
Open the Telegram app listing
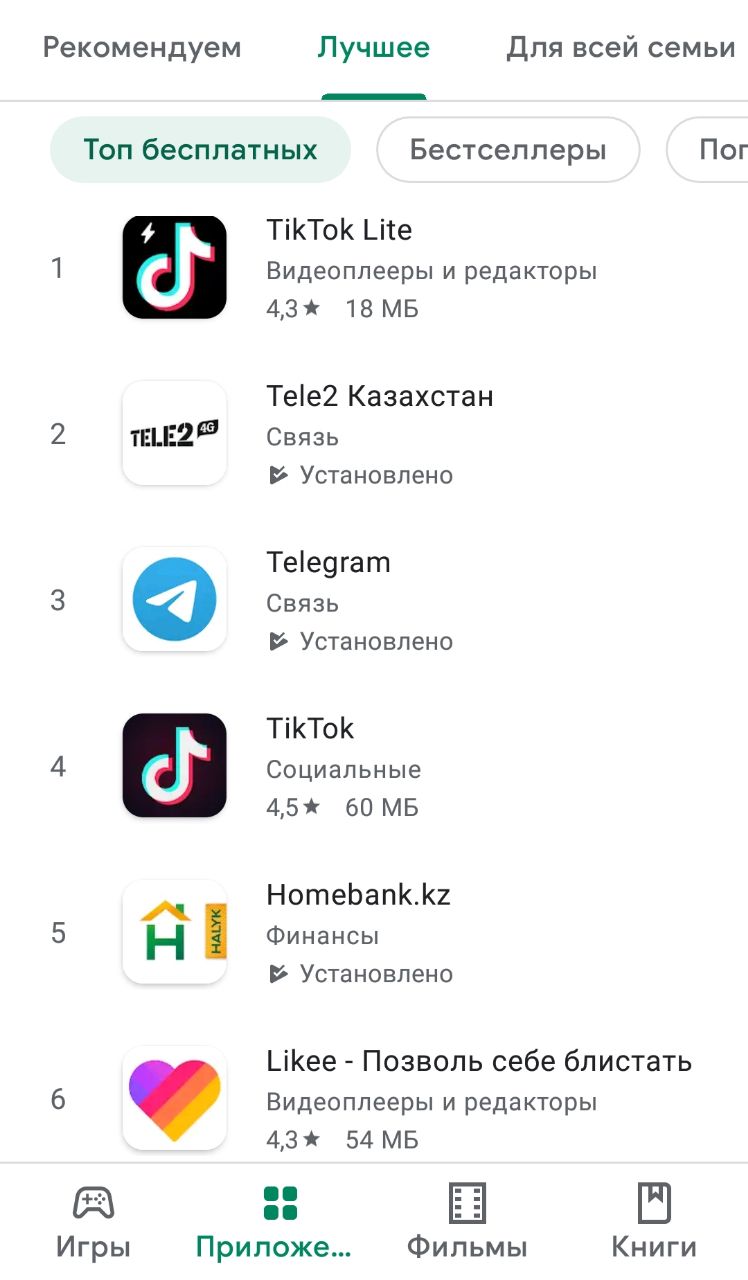tap(374, 600)
